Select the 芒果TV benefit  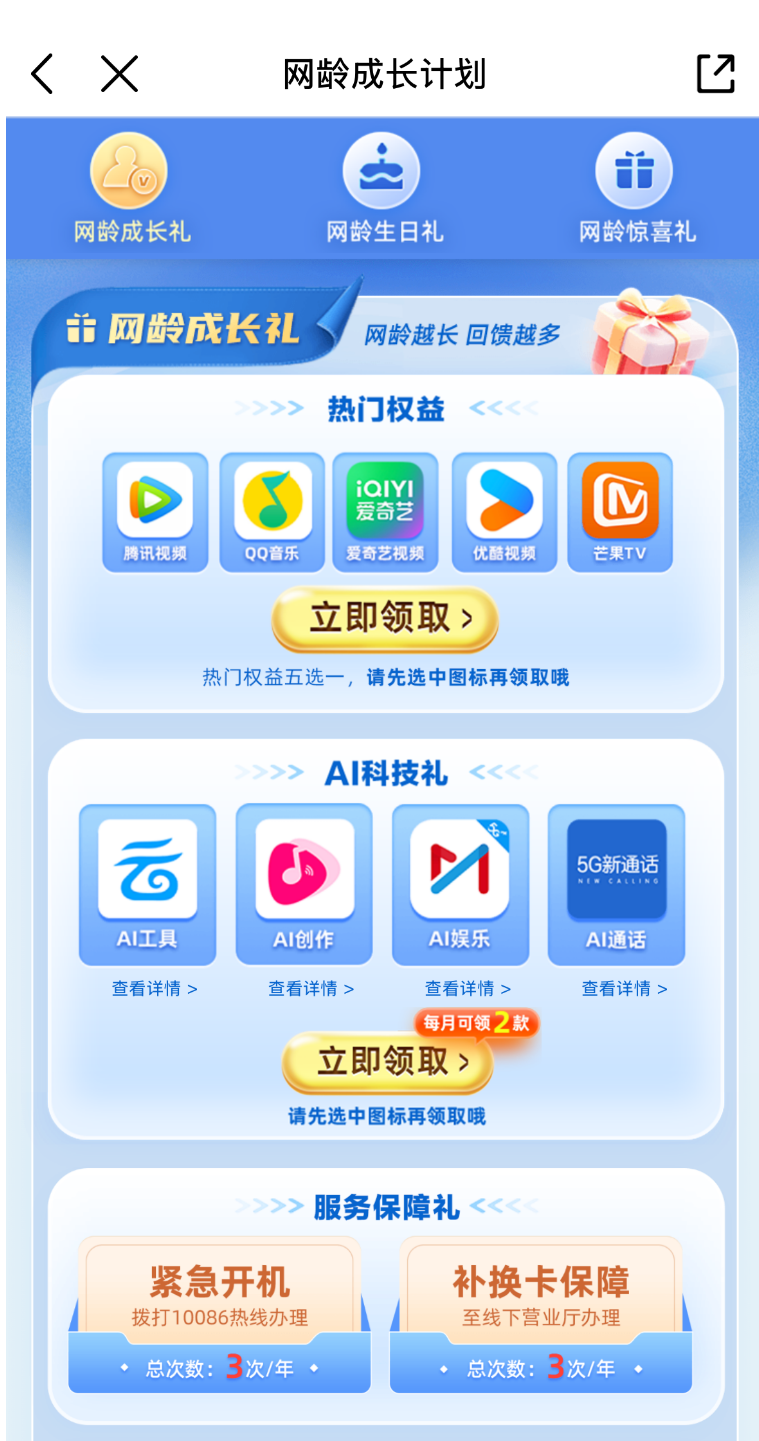point(620,511)
